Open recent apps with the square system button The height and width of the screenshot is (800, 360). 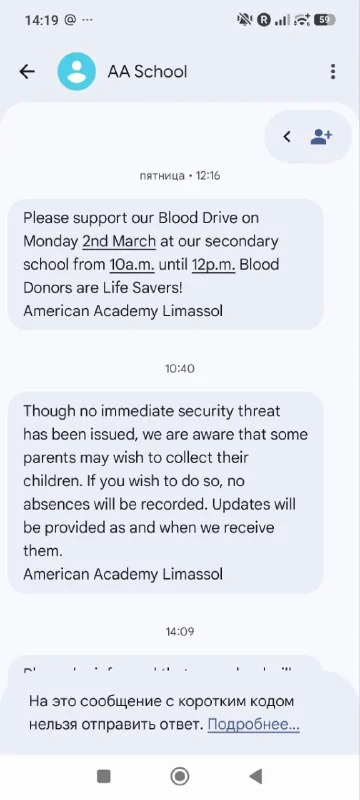tap(104, 776)
